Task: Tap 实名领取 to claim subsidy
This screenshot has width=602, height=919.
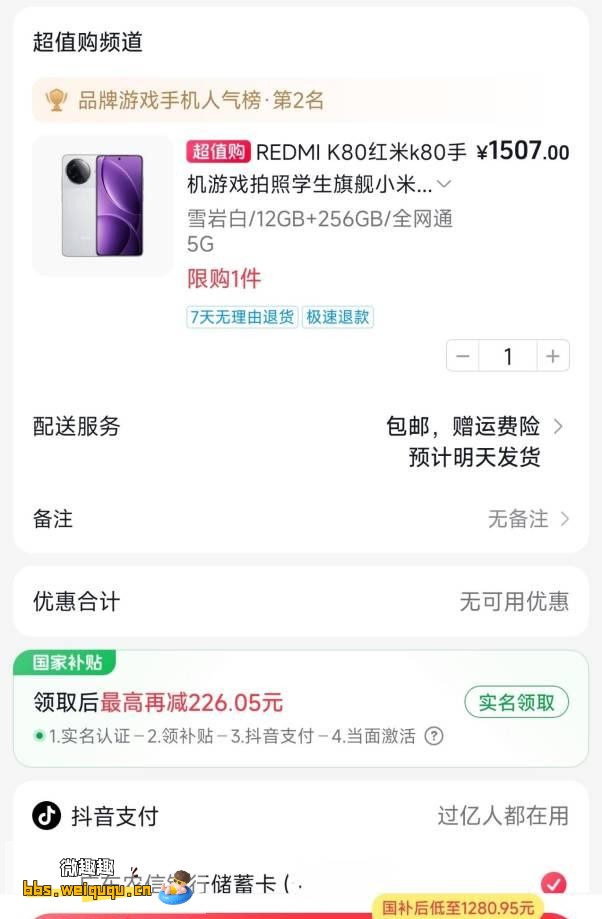Action: tap(516, 702)
